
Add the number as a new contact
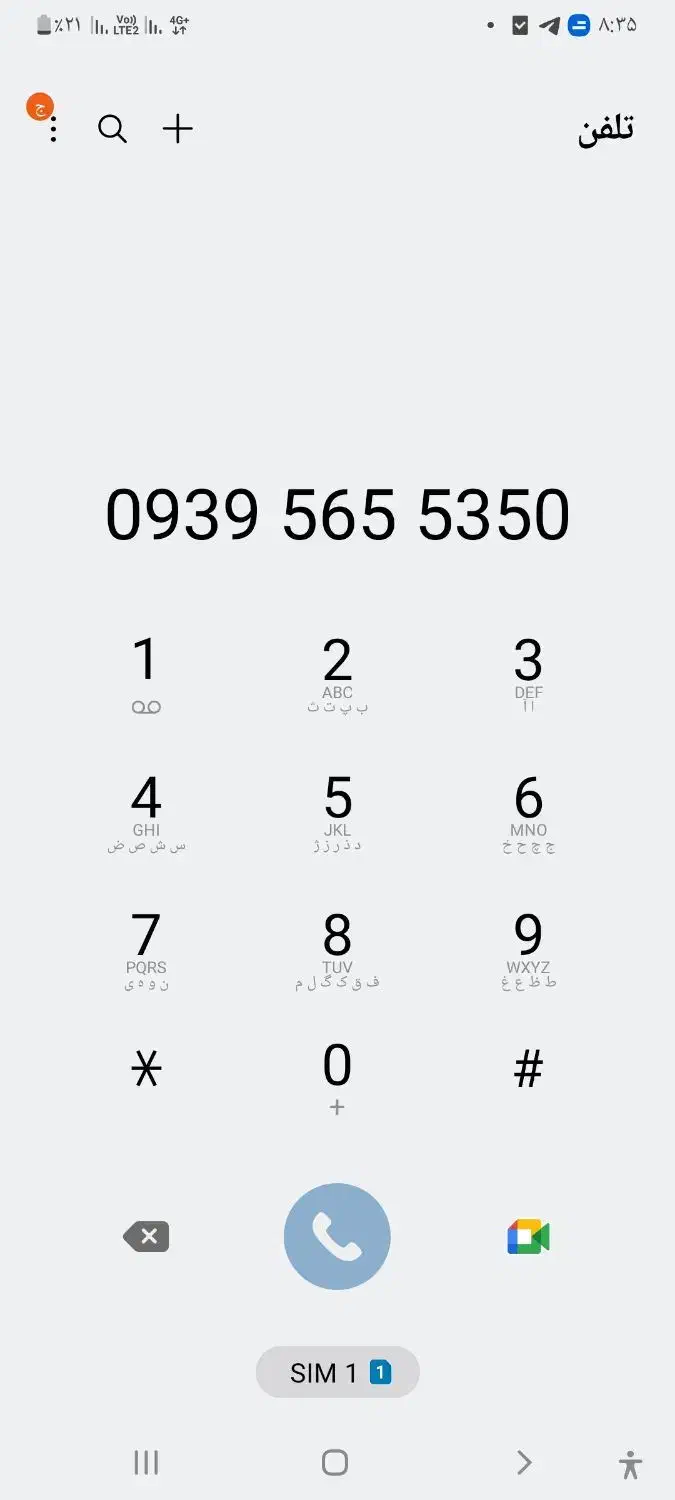[178, 129]
